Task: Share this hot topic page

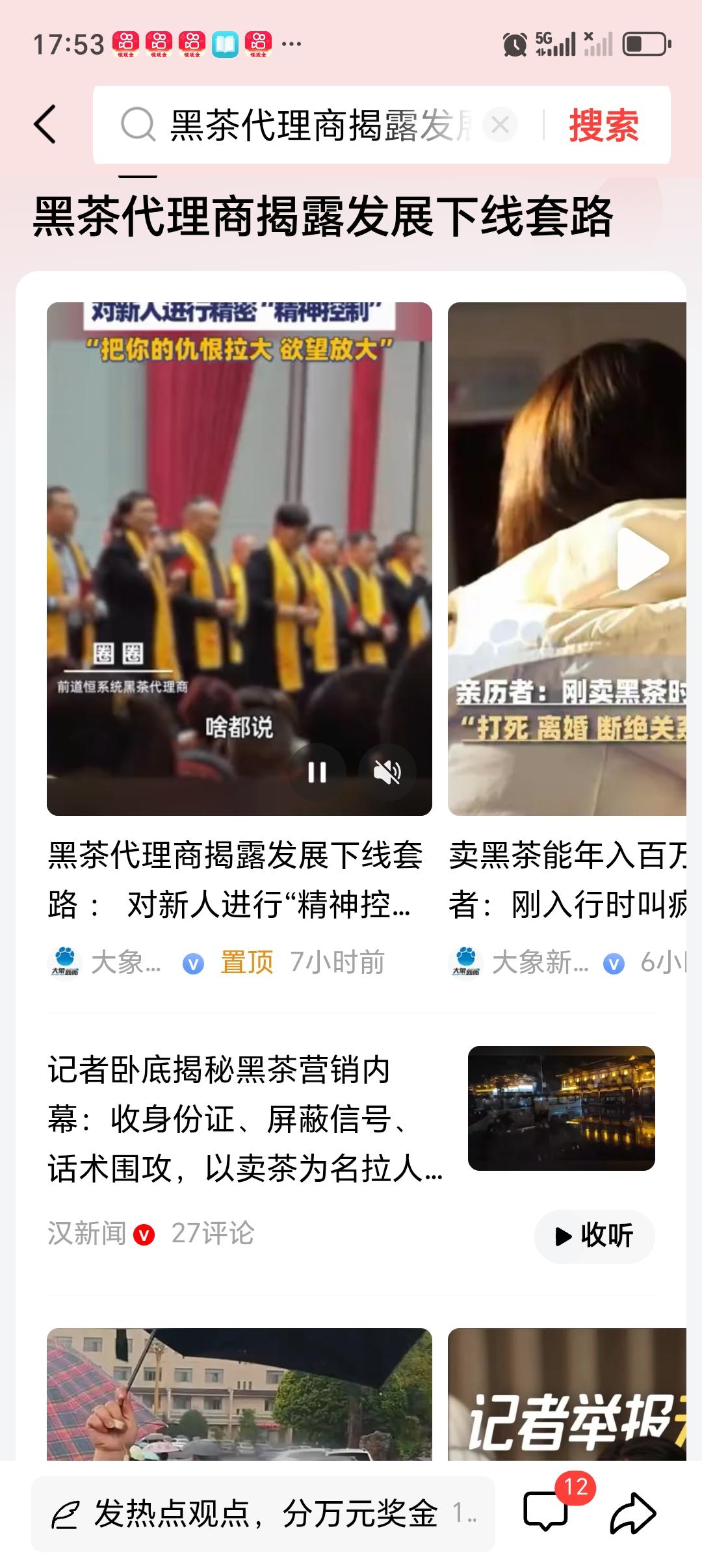Action: pos(632,1513)
